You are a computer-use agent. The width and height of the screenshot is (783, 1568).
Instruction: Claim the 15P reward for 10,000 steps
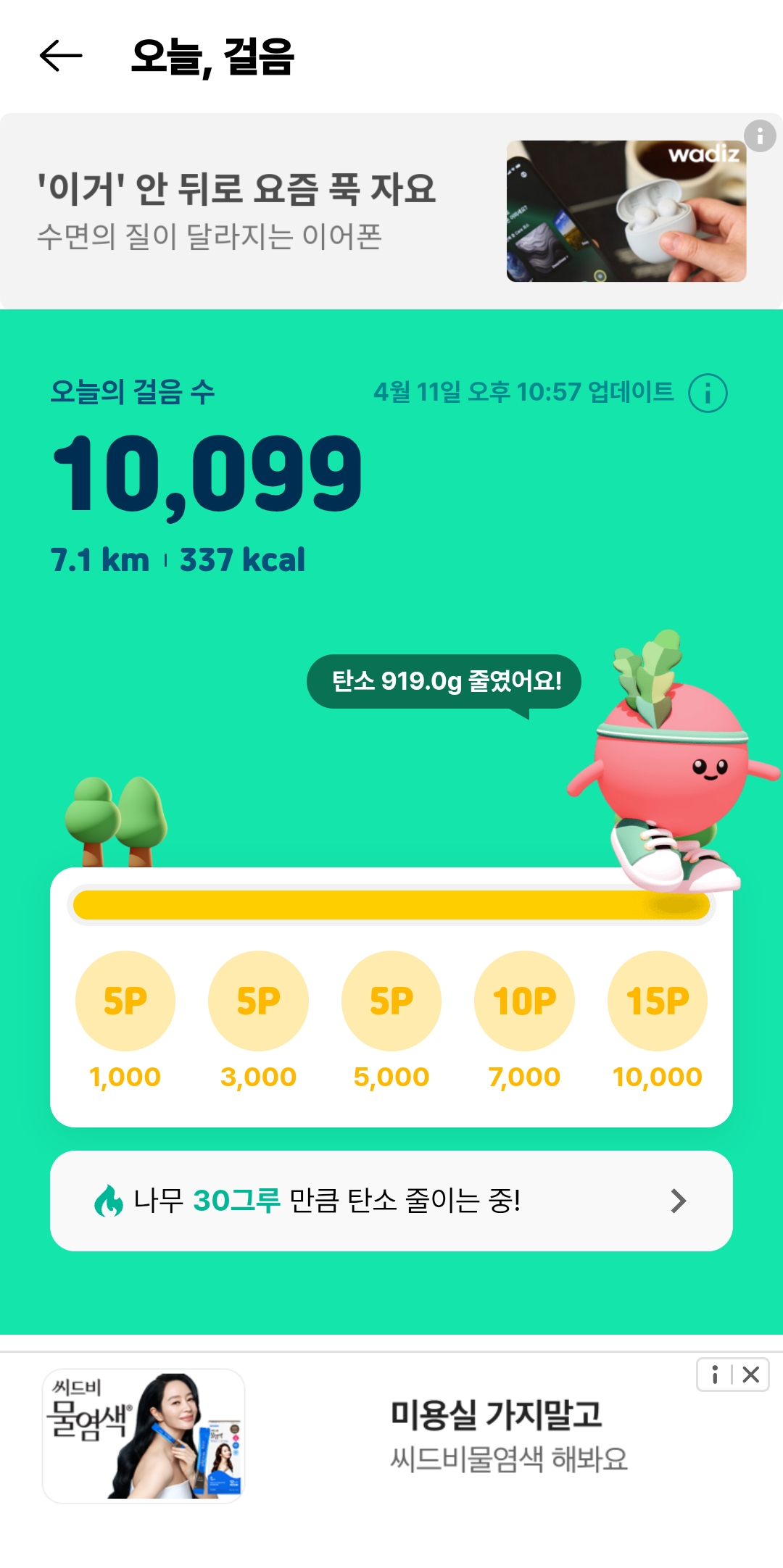click(658, 1001)
